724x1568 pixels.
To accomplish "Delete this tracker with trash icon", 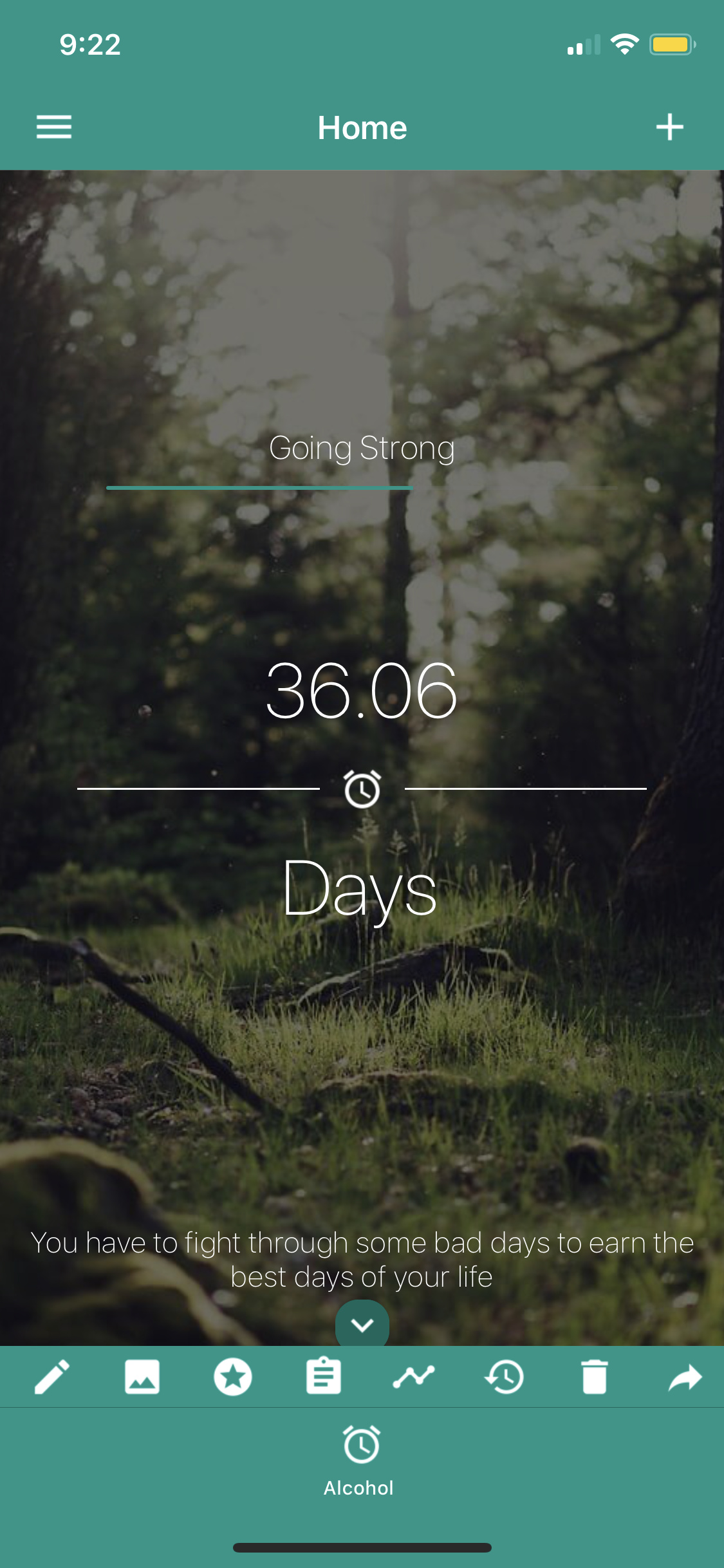I will coord(595,1377).
